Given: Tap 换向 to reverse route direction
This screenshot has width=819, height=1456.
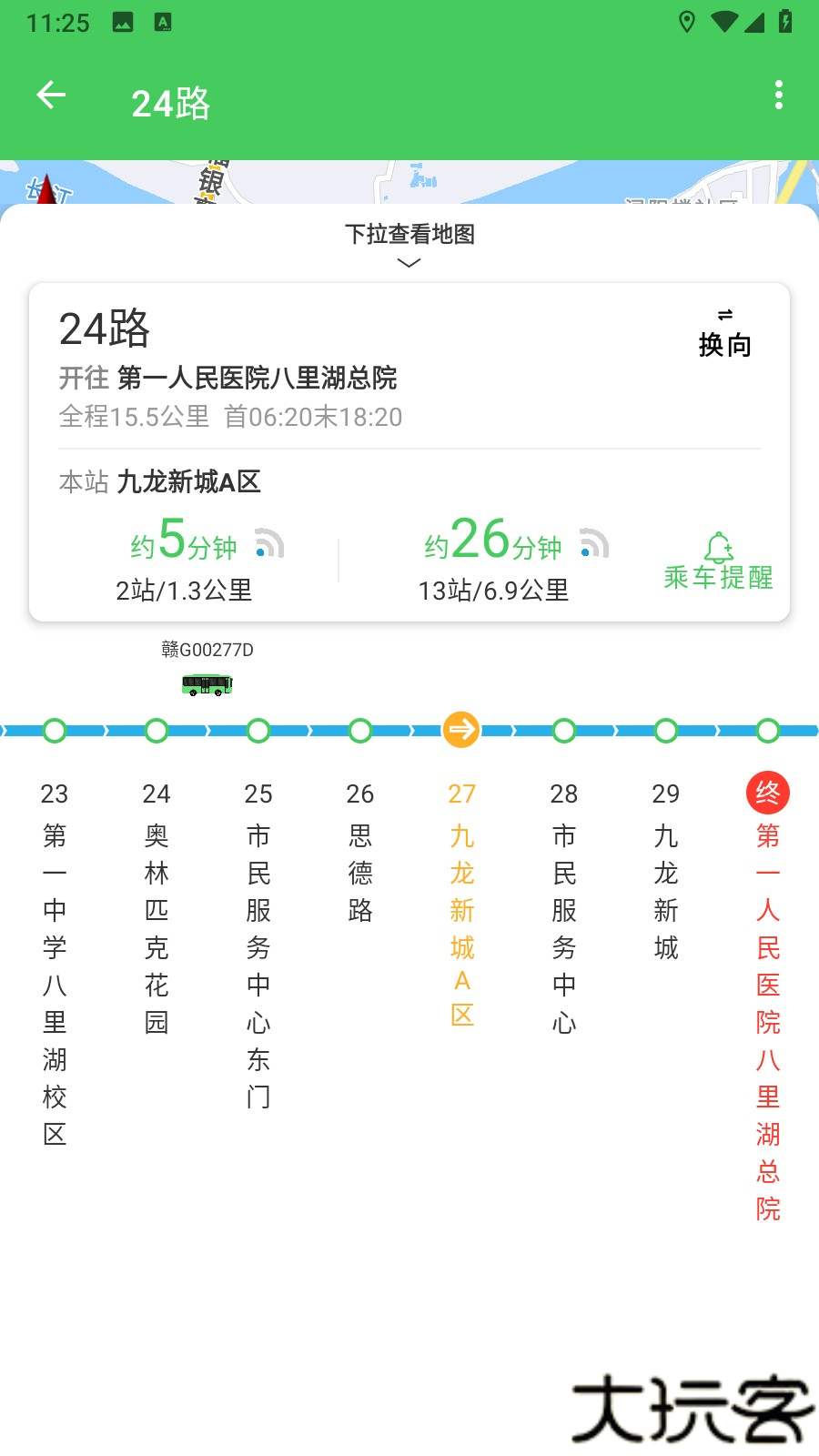Looking at the screenshot, I should [724, 334].
